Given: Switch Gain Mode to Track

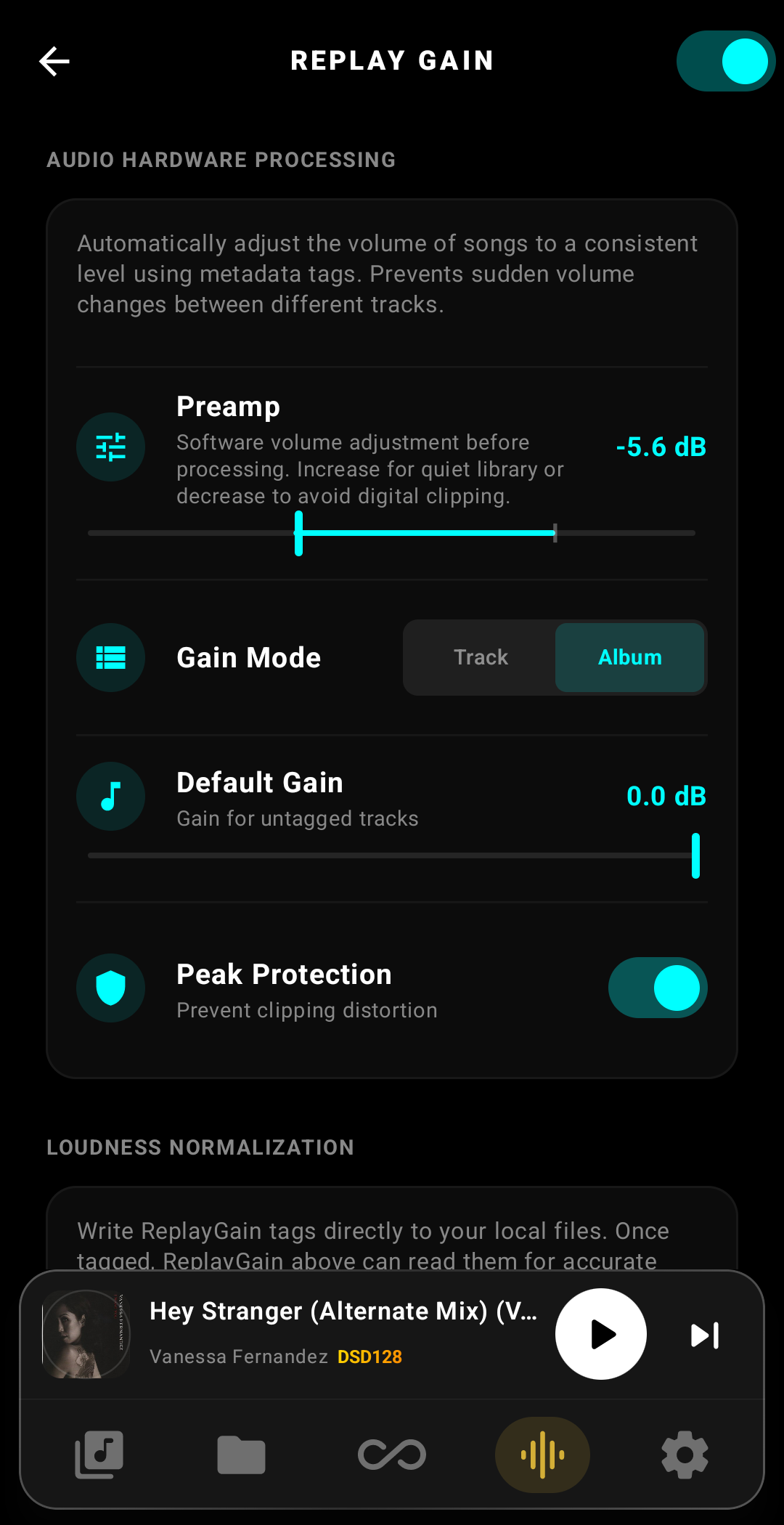Looking at the screenshot, I should click(x=481, y=657).
